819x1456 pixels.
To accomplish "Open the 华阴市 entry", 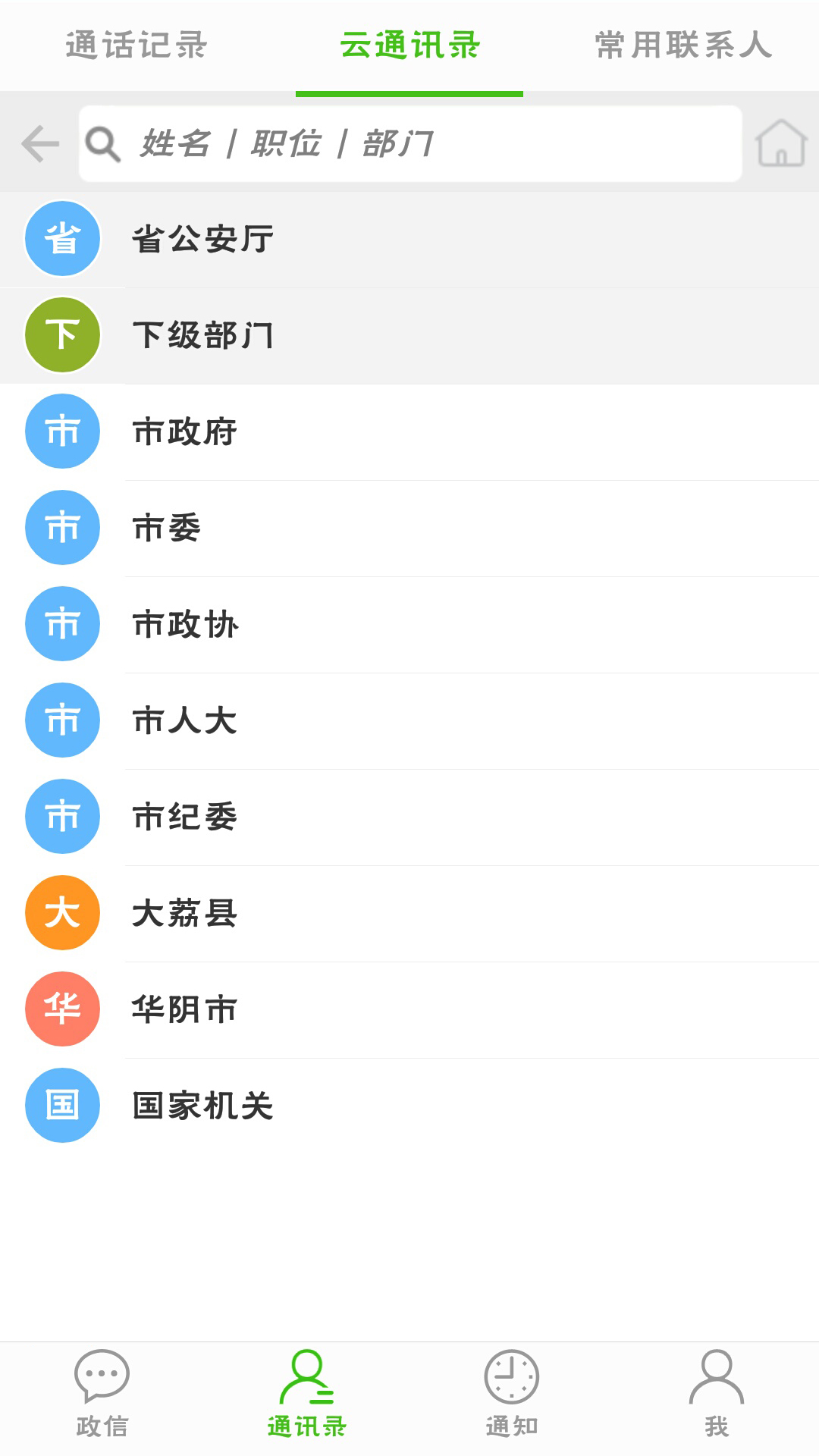I will pyautogui.click(x=409, y=1010).
